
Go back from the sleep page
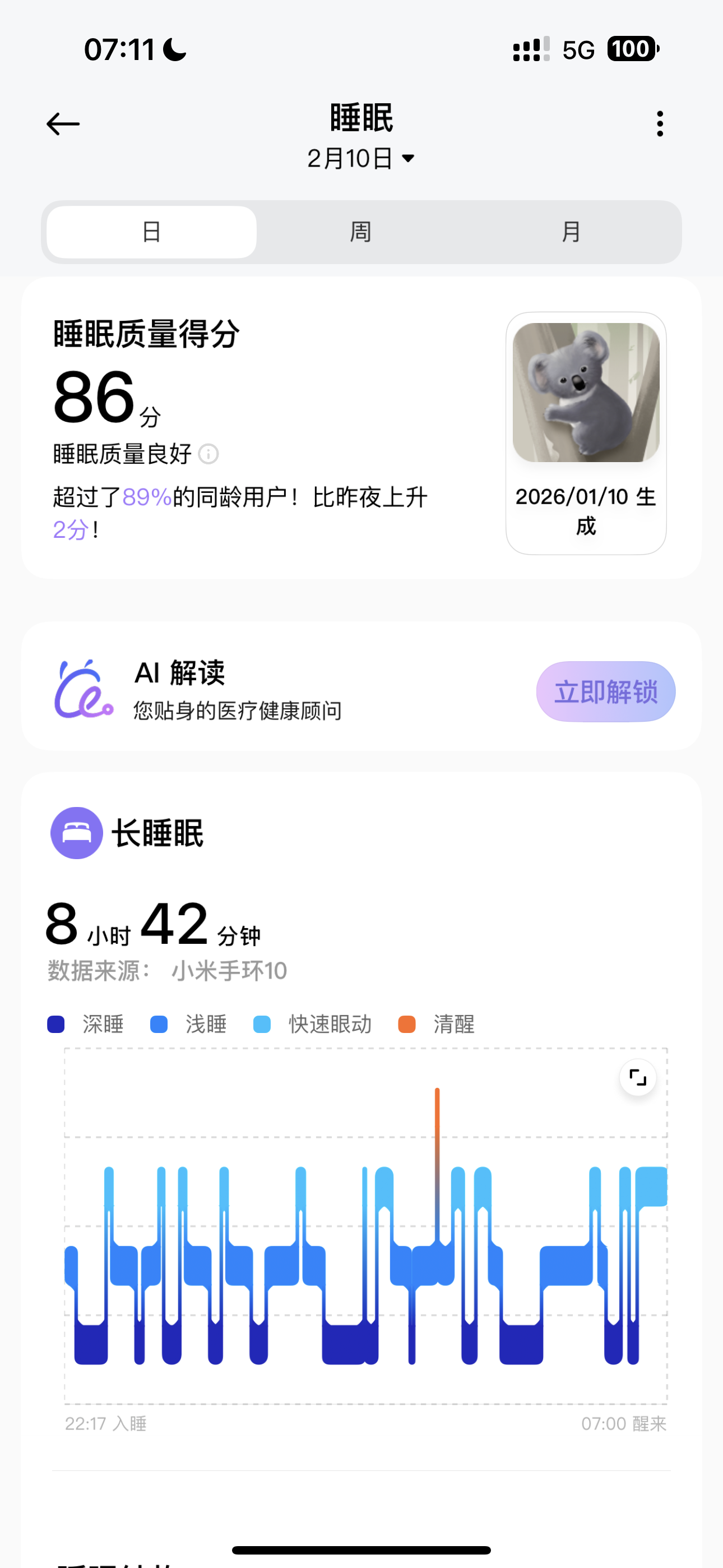(x=63, y=124)
